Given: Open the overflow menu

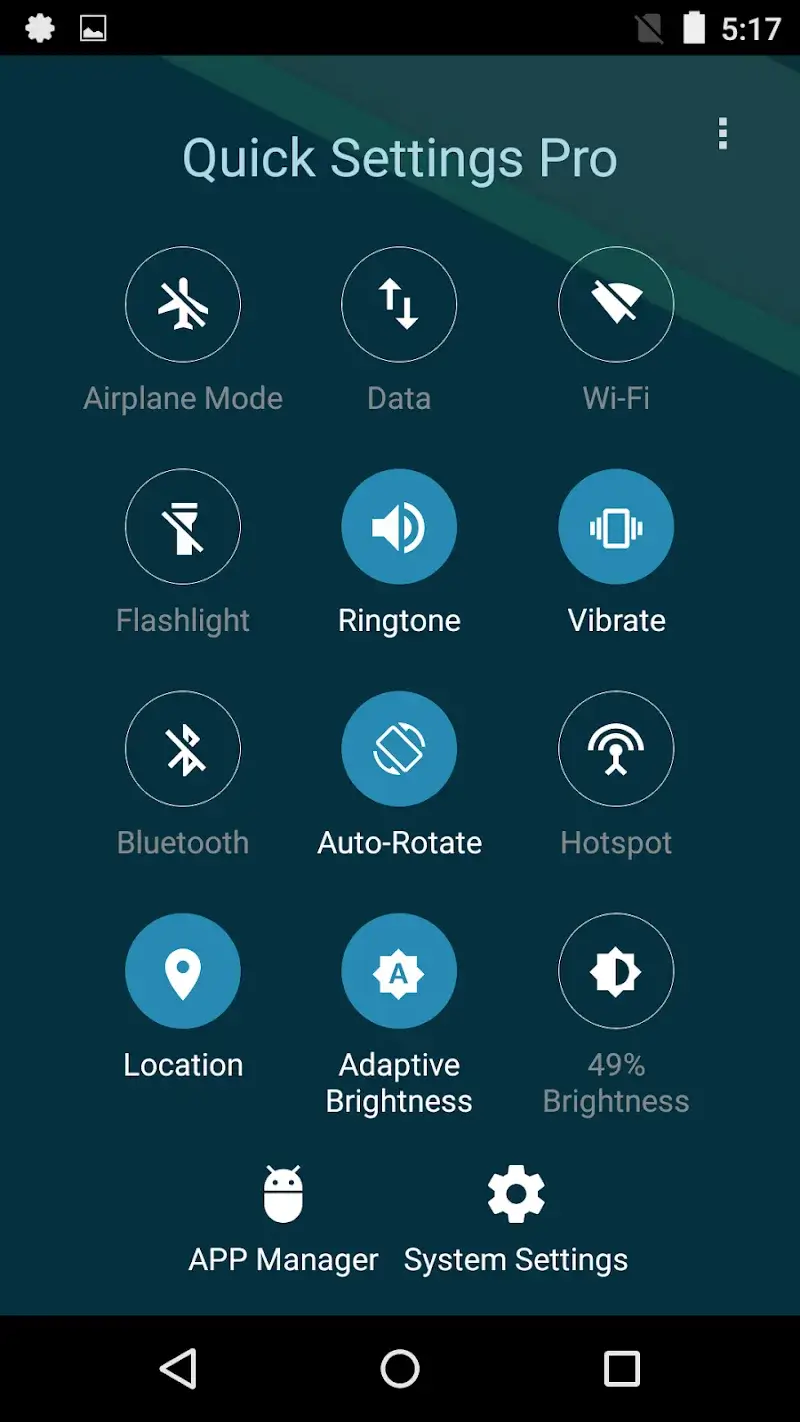Looking at the screenshot, I should pyautogui.click(x=723, y=134).
